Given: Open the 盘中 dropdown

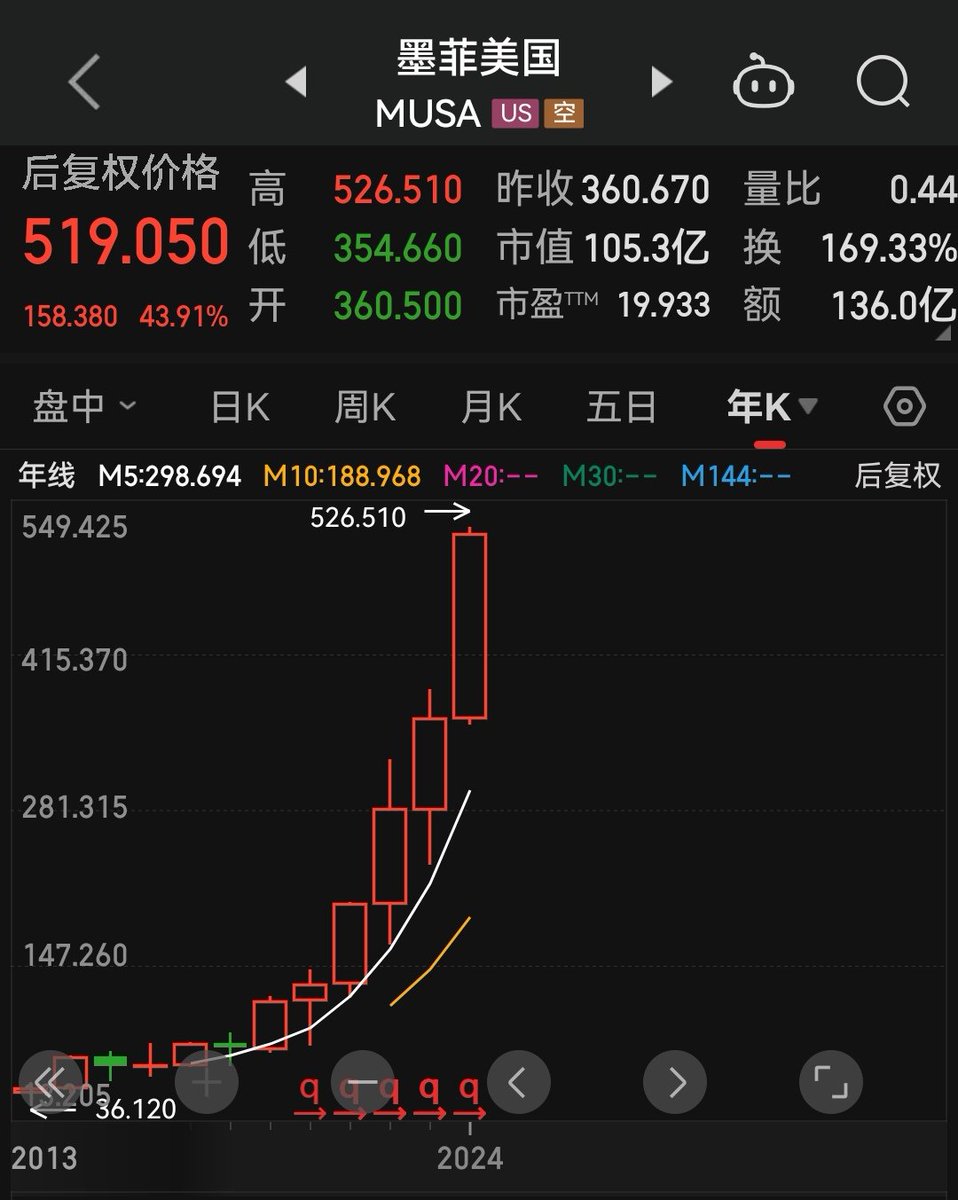Looking at the screenshot, I should pos(85,407).
